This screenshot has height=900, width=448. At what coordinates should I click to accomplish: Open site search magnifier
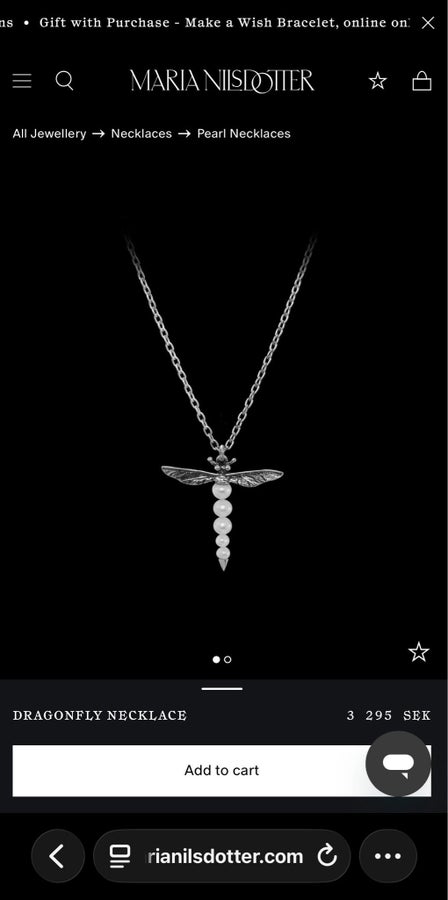[64, 81]
